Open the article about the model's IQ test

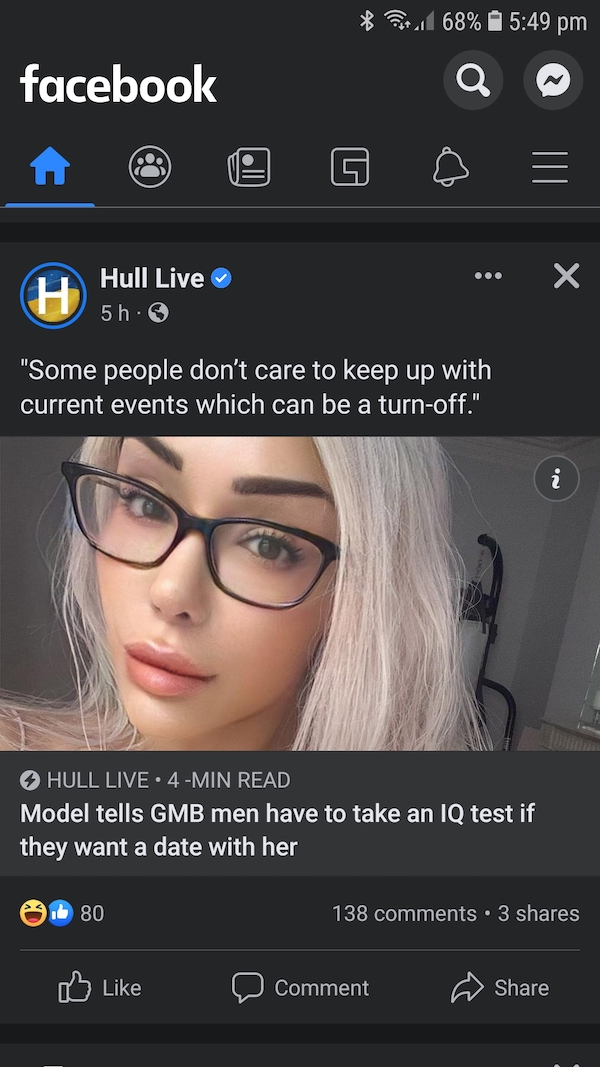coord(277,830)
